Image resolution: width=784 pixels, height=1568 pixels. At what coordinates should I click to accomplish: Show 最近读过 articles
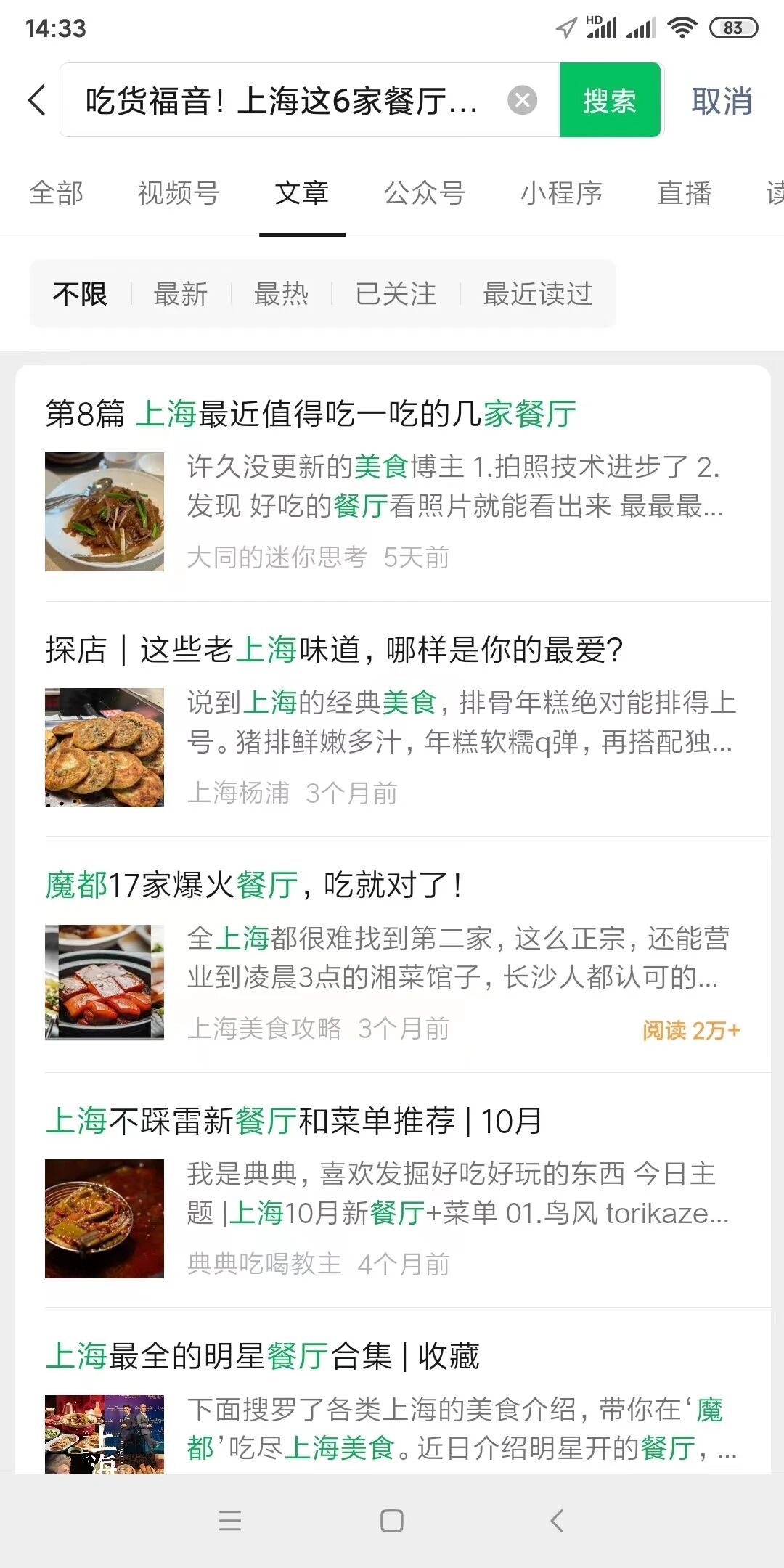pyautogui.click(x=538, y=294)
